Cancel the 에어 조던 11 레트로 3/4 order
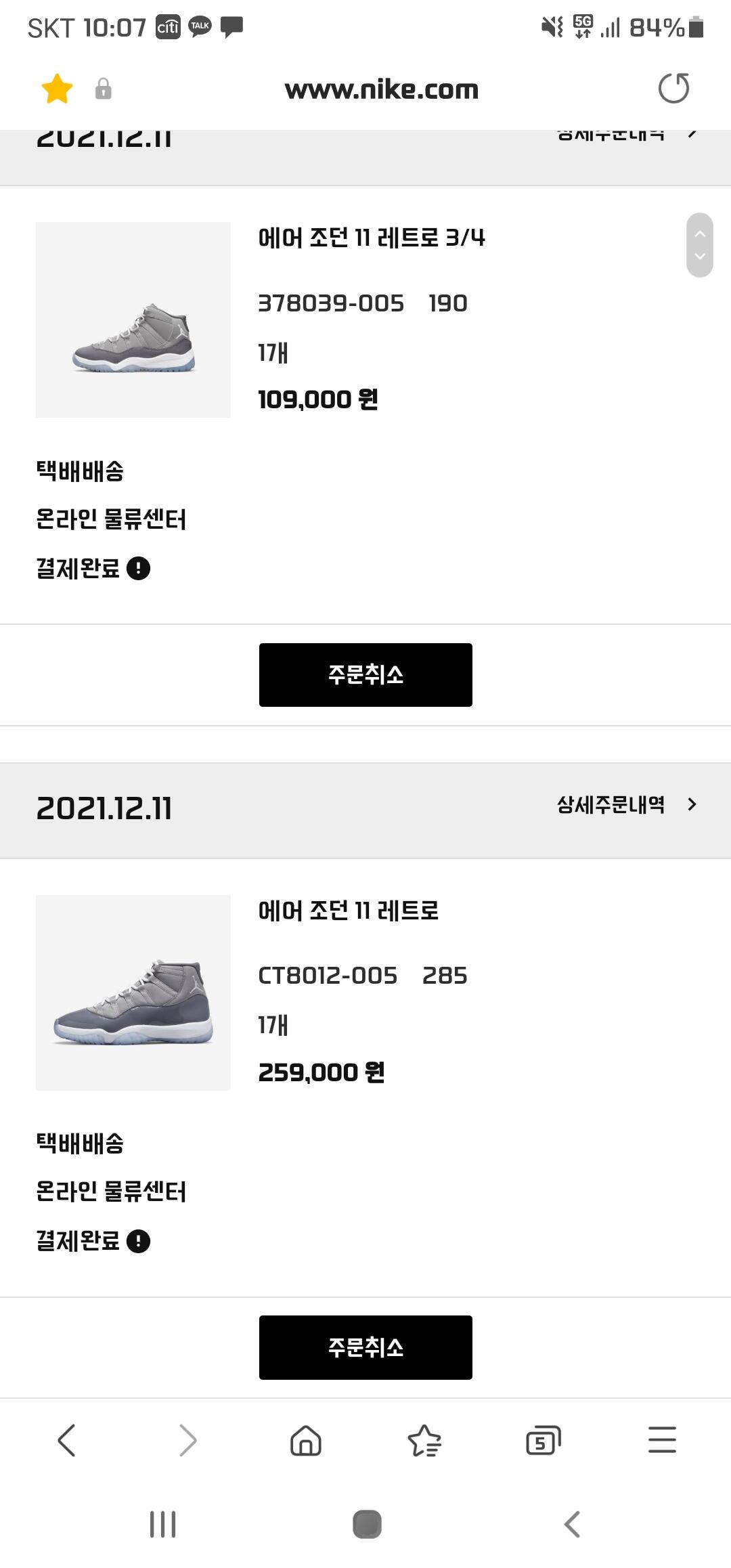Screen dimensions: 731x1568 (x=365, y=675)
